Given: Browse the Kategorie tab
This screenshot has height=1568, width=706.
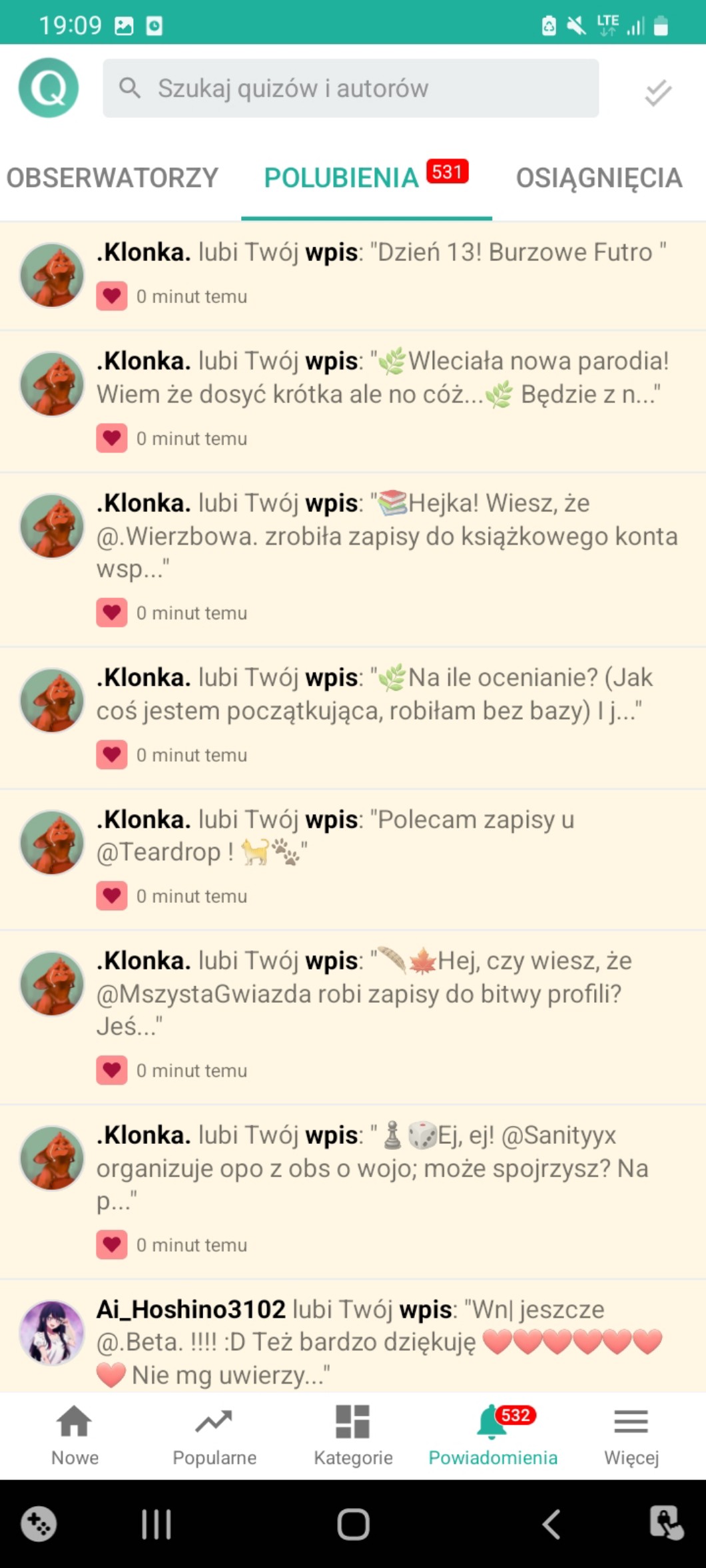Looking at the screenshot, I should (x=353, y=1435).
